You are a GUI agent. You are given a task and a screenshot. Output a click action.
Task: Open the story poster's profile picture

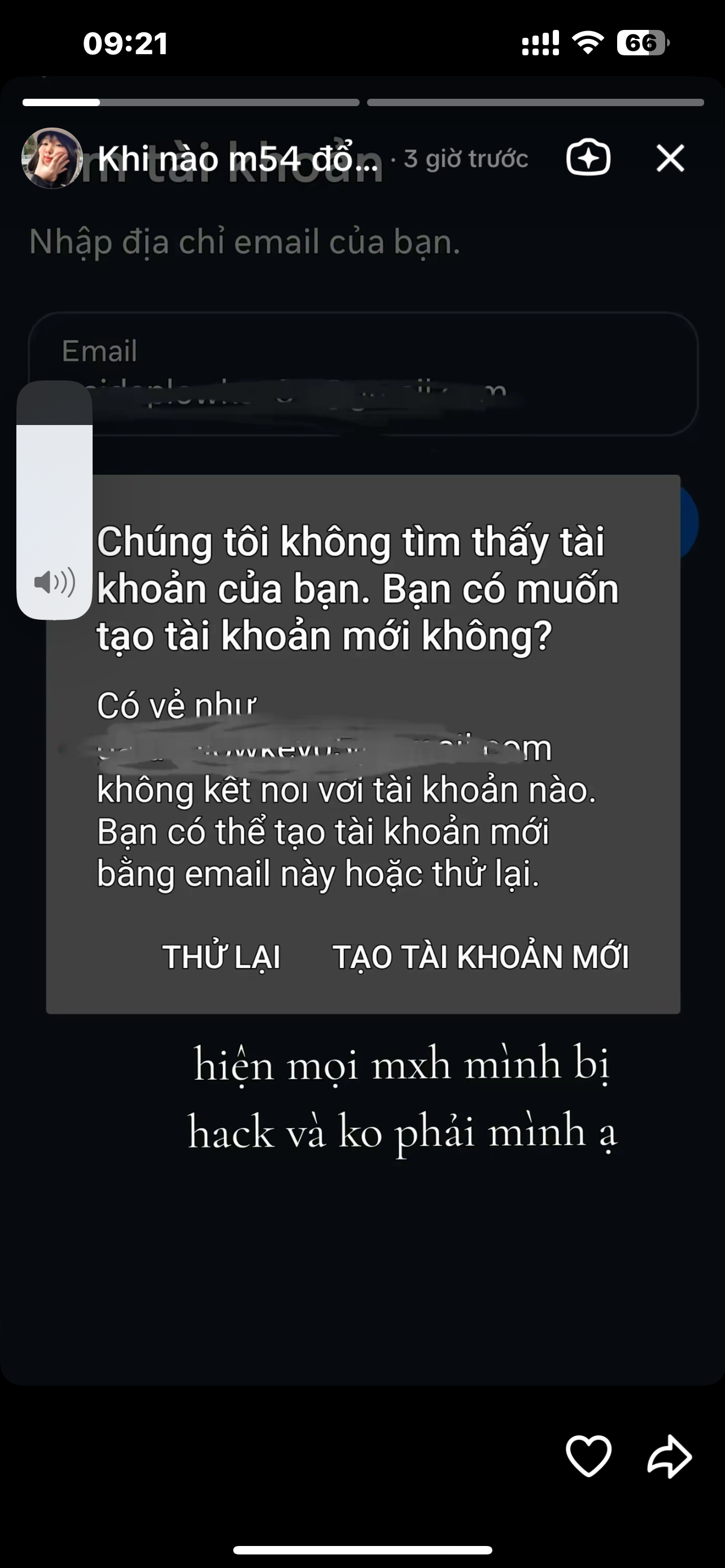coord(52,158)
